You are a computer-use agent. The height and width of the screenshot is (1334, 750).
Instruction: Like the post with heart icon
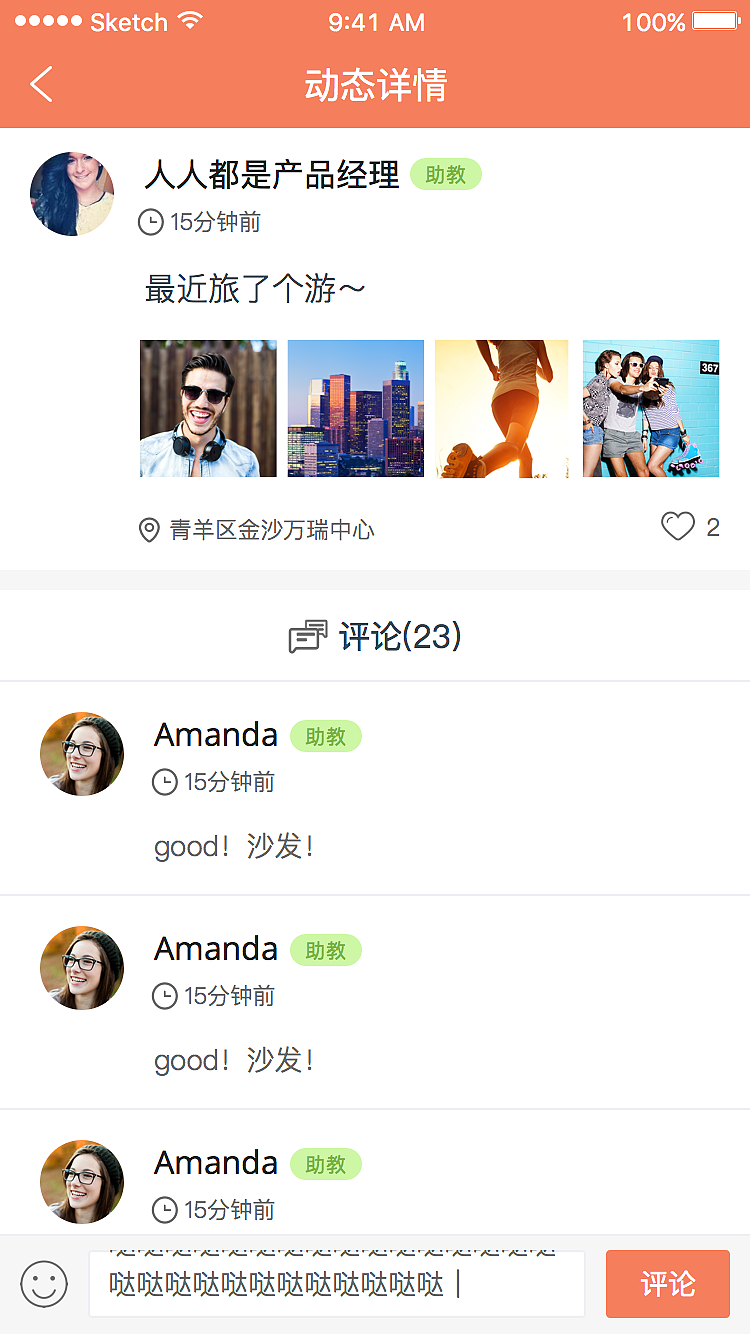tap(678, 527)
